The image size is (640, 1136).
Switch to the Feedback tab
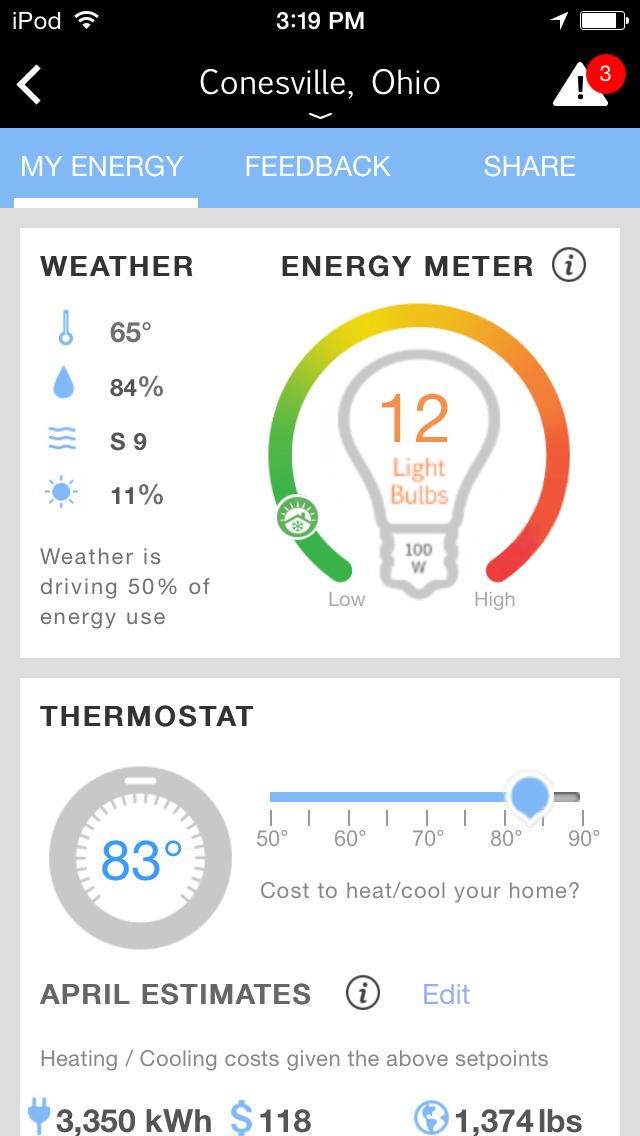pyautogui.click(x=317, y=167)
